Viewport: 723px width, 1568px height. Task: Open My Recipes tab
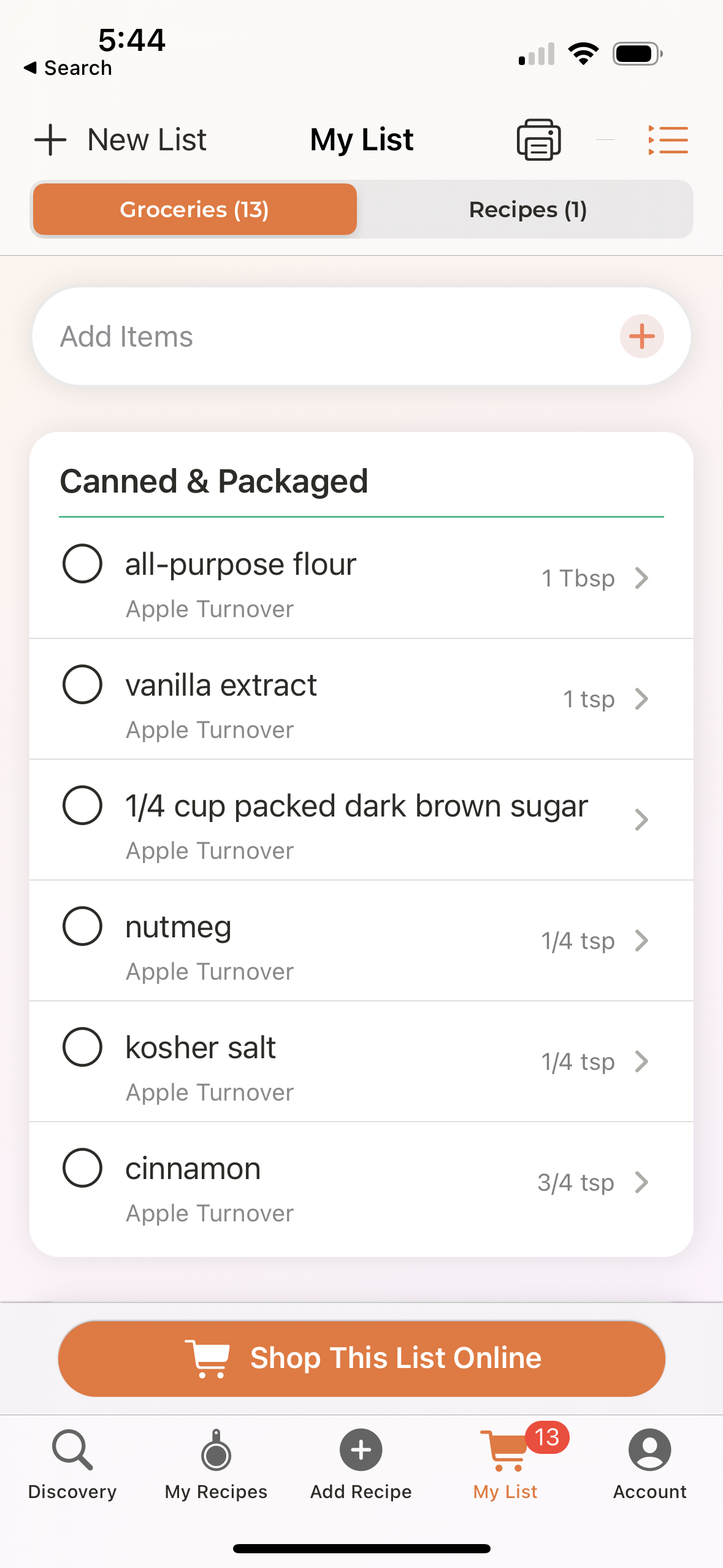coord(216,1465)
